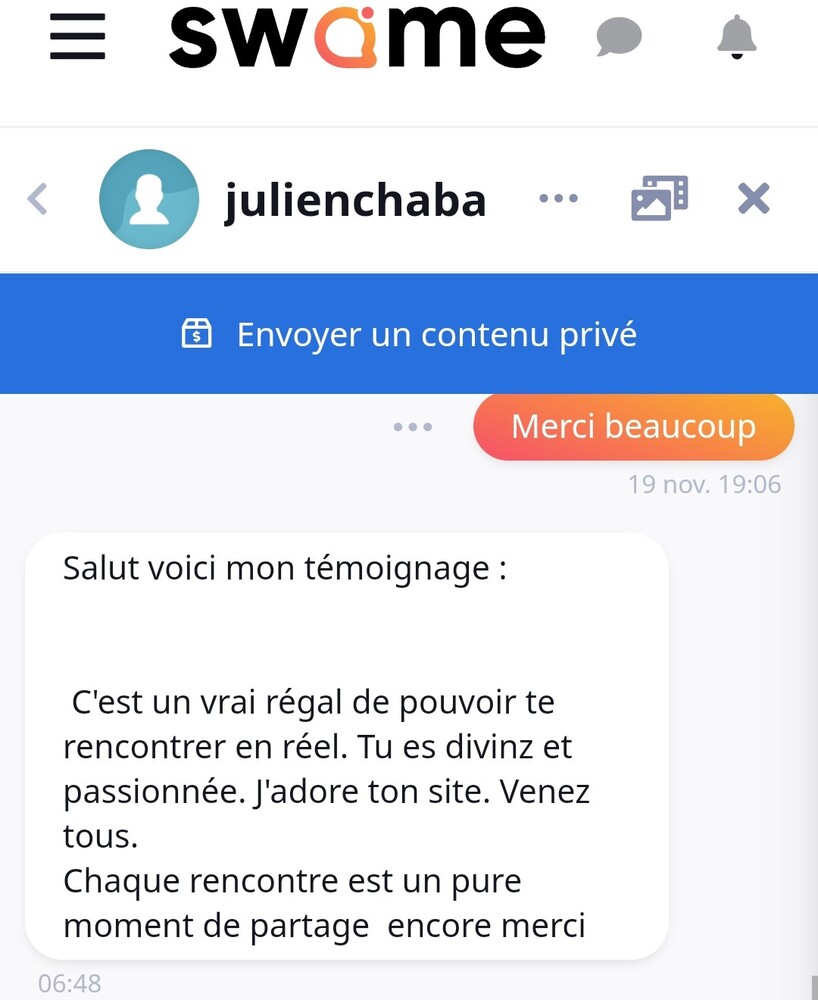Screen dimensions: 818x1000
Task: Open the shared media gallery icon
Action: [659, 199]
